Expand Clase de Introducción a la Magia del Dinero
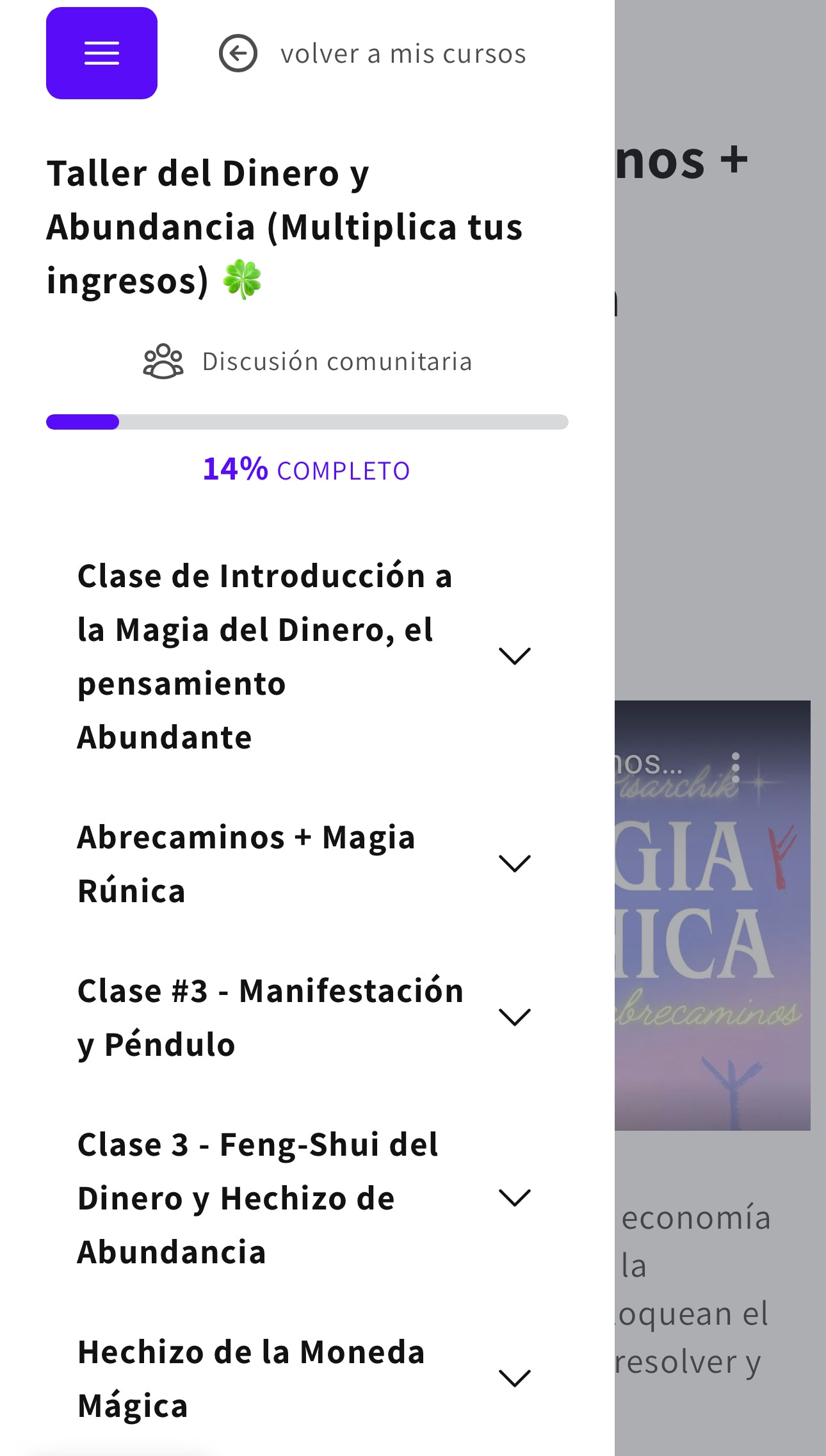 [x=514, y=656]
